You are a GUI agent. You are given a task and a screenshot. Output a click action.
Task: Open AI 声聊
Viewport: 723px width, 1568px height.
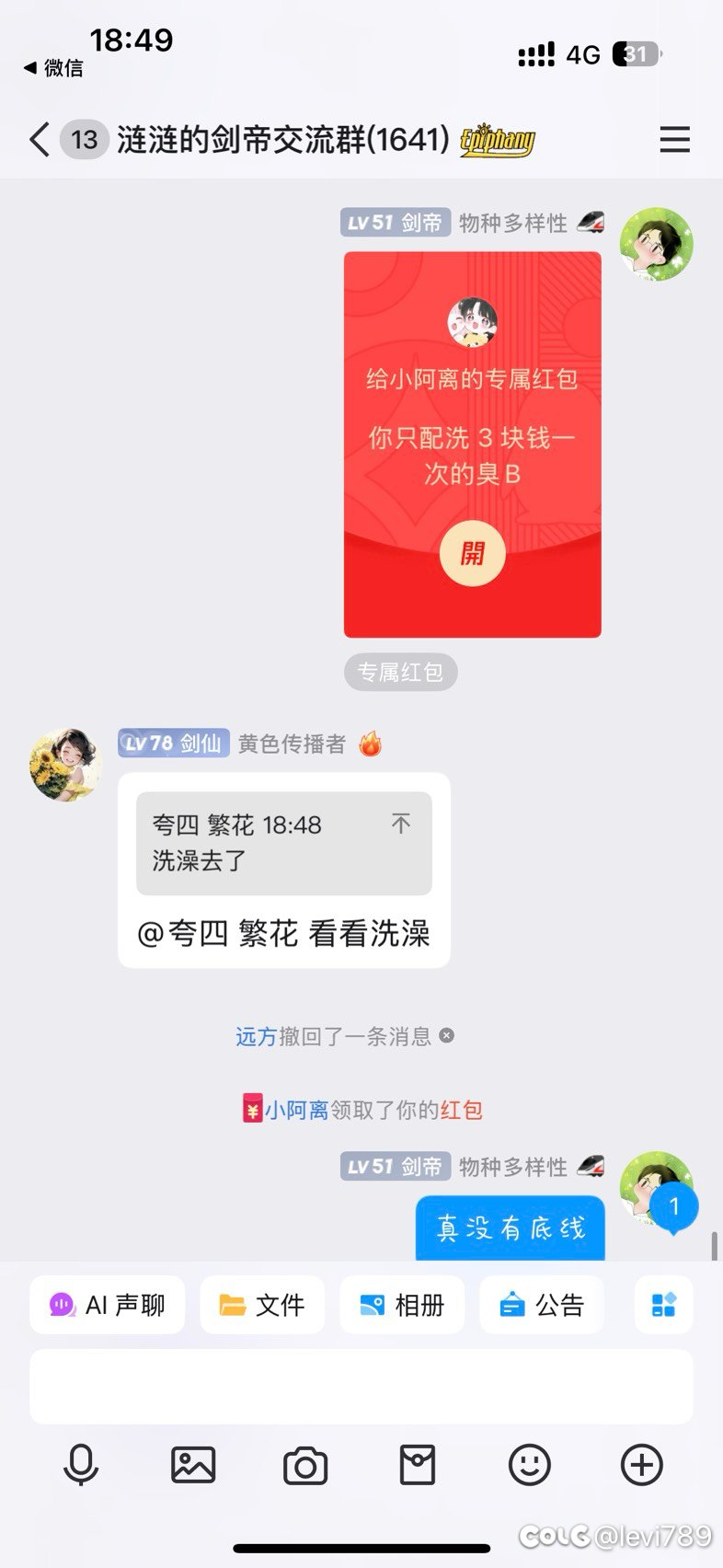tap(108, 1305)
